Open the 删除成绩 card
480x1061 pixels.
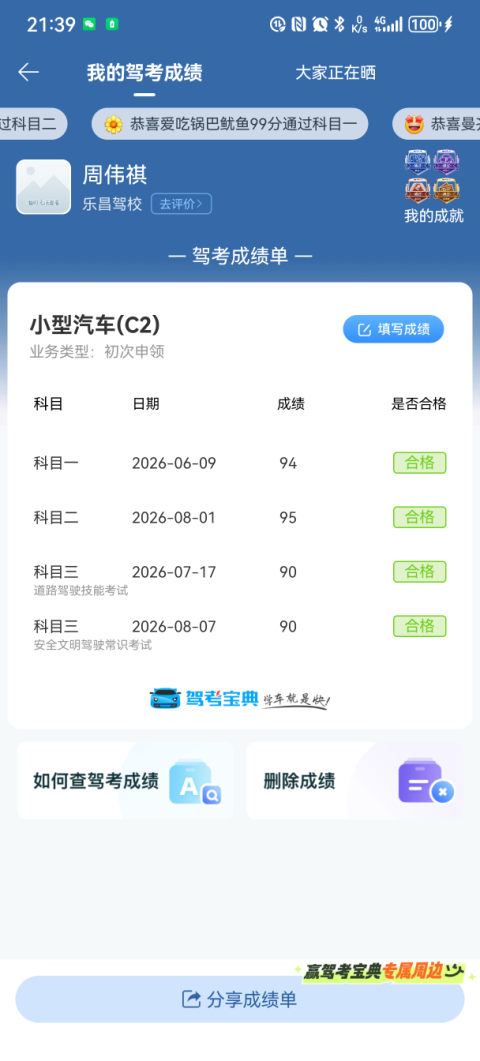355,781
